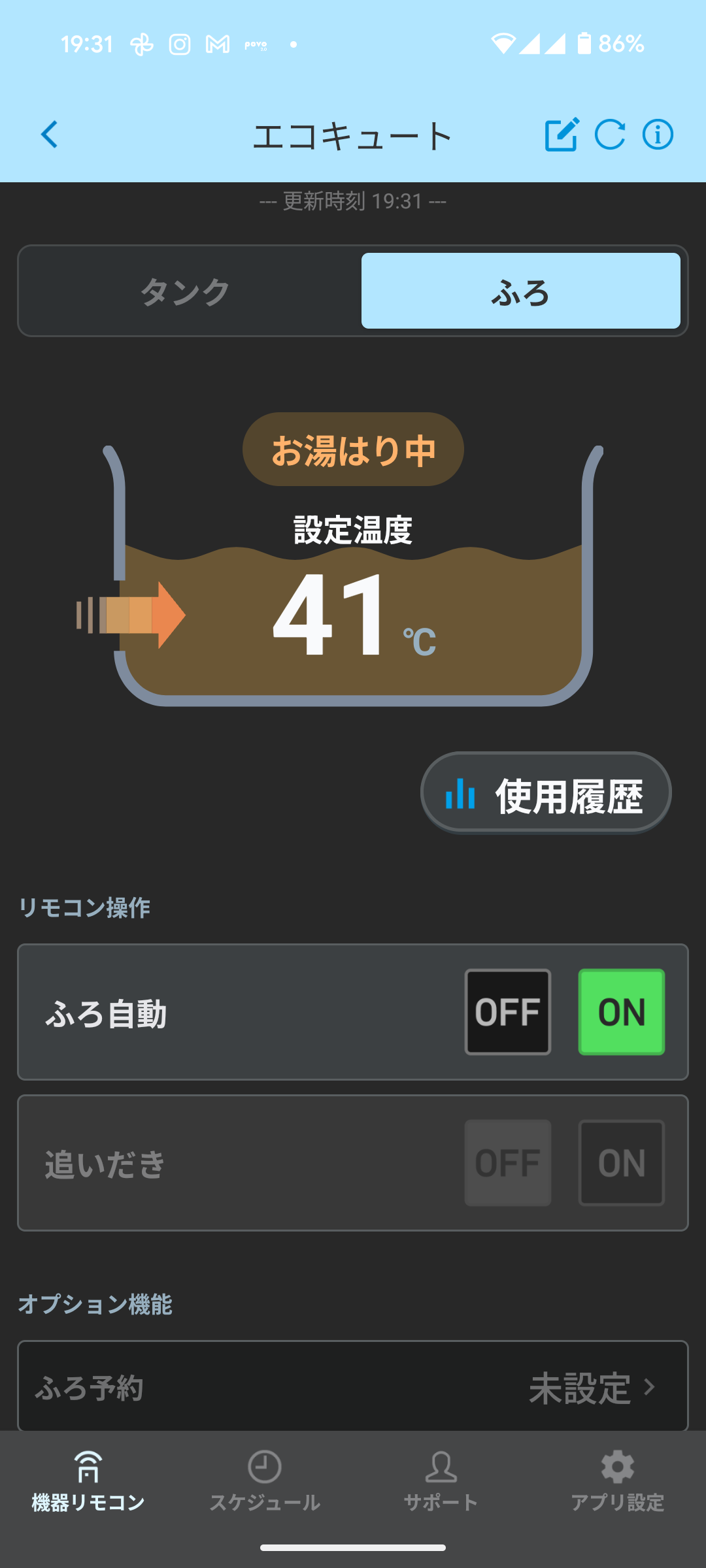The width and height of the screenshot is (706, 1568).
Task: Open 使用履歴 usage history
Action: click(546, 793)
